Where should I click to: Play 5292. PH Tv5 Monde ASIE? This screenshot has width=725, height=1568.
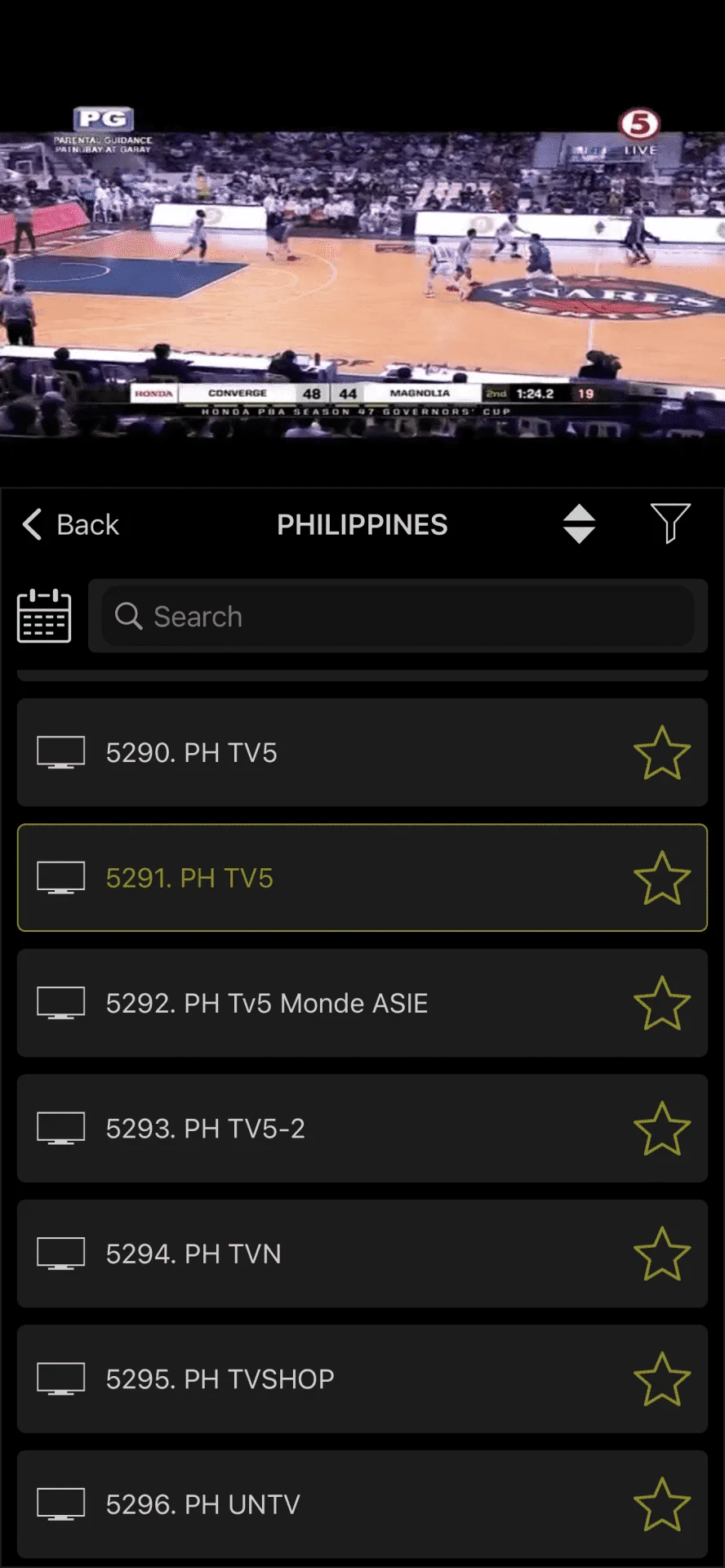pos(362,1003)
